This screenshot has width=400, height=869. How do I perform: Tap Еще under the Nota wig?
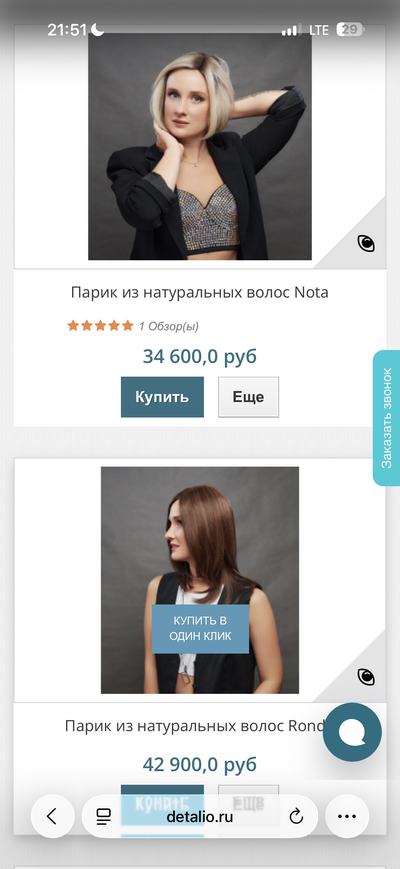[248, 397]
